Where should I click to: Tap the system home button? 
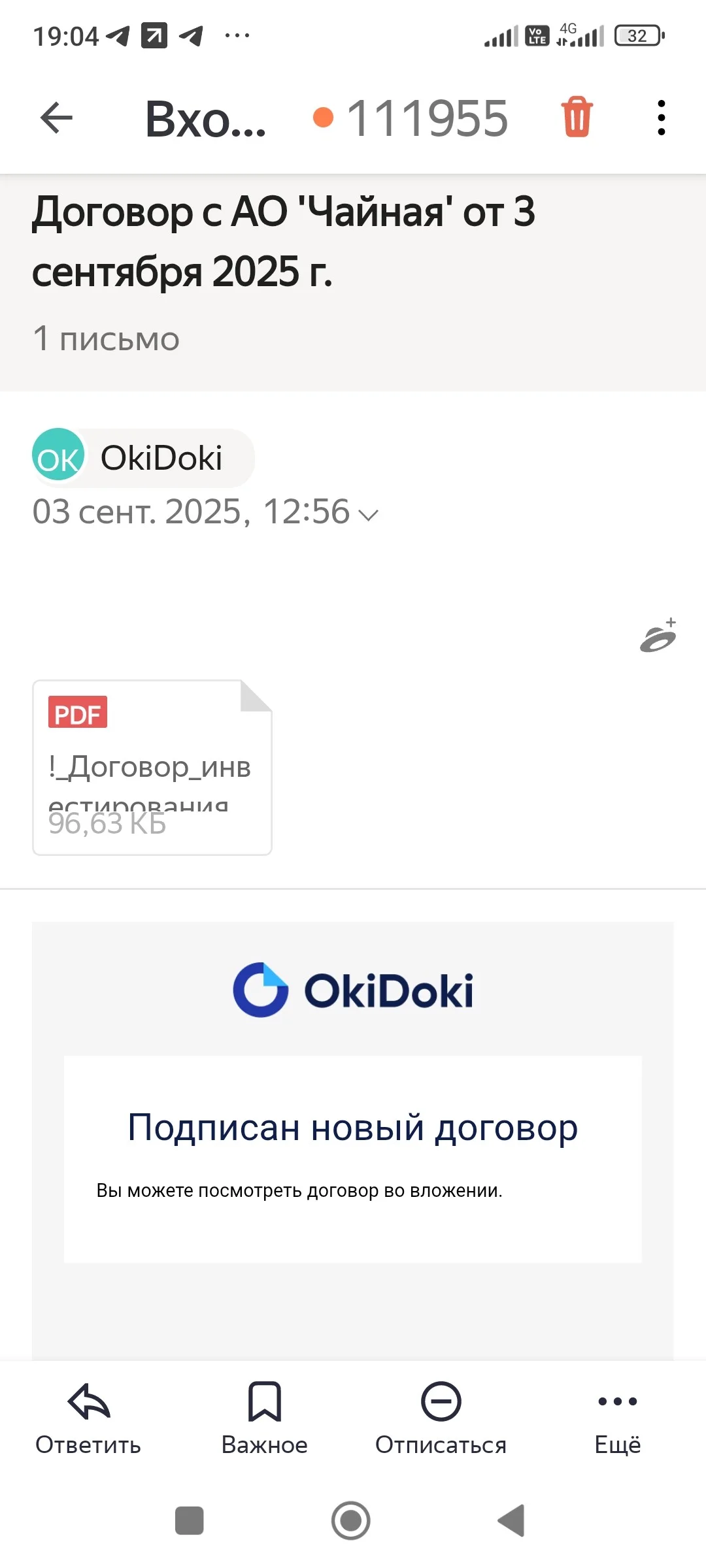[351, 1520]
